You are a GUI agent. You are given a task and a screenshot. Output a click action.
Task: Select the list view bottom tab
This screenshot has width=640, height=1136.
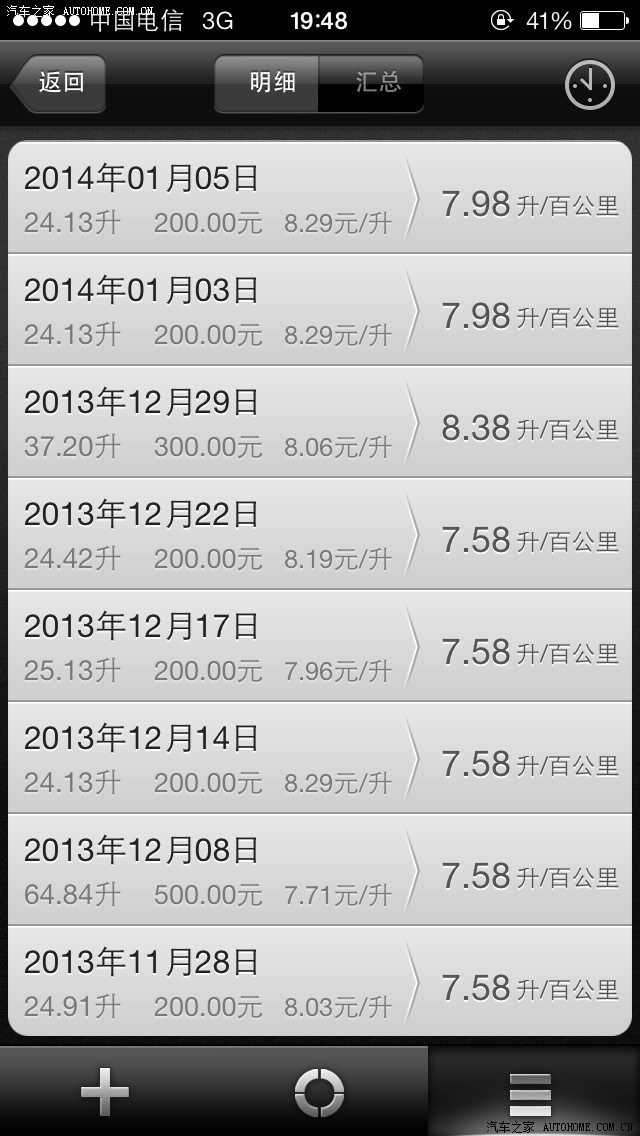tap(530, 1091)
